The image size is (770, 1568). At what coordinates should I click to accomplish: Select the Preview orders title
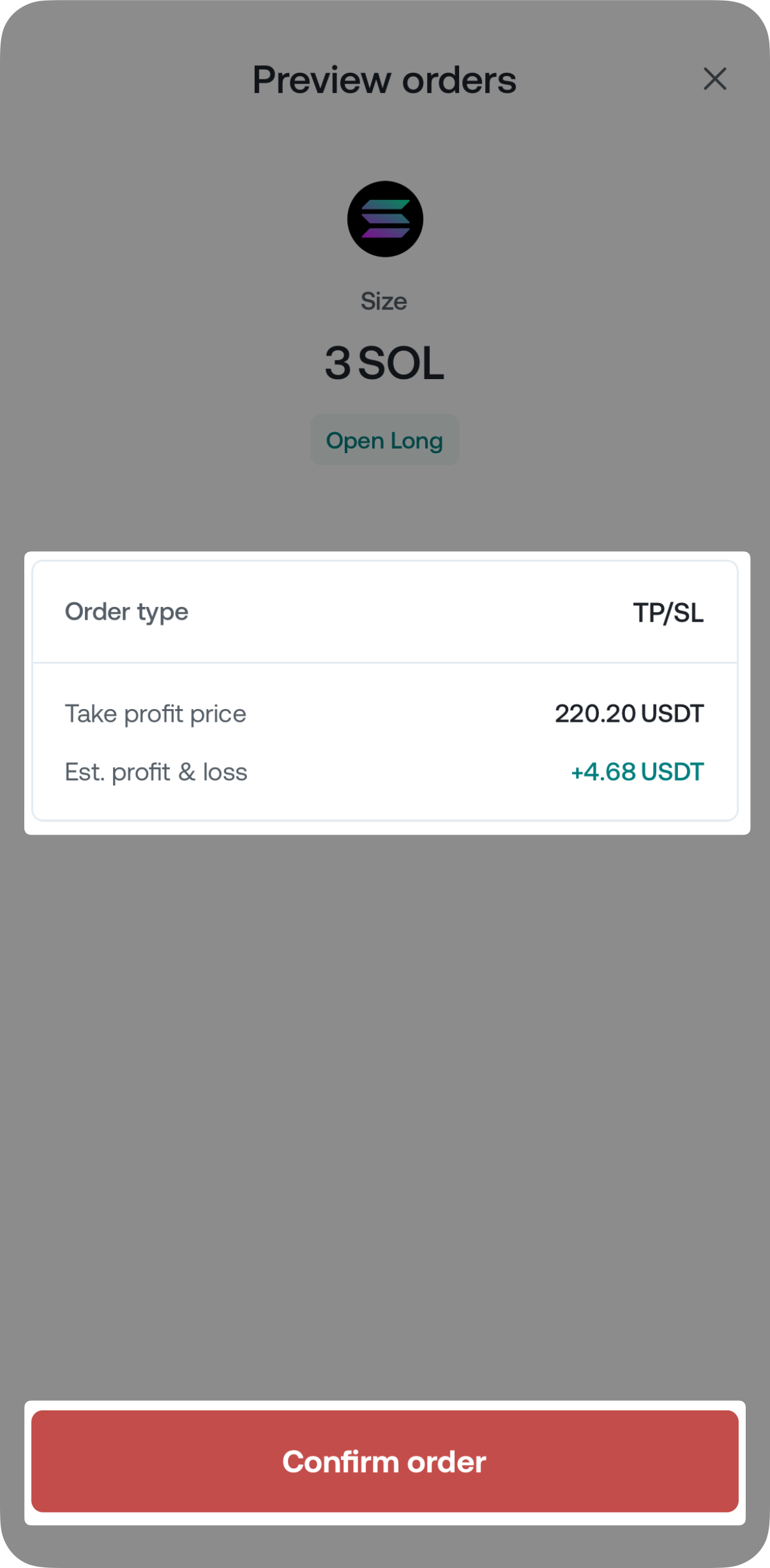(x=384, y=79)
